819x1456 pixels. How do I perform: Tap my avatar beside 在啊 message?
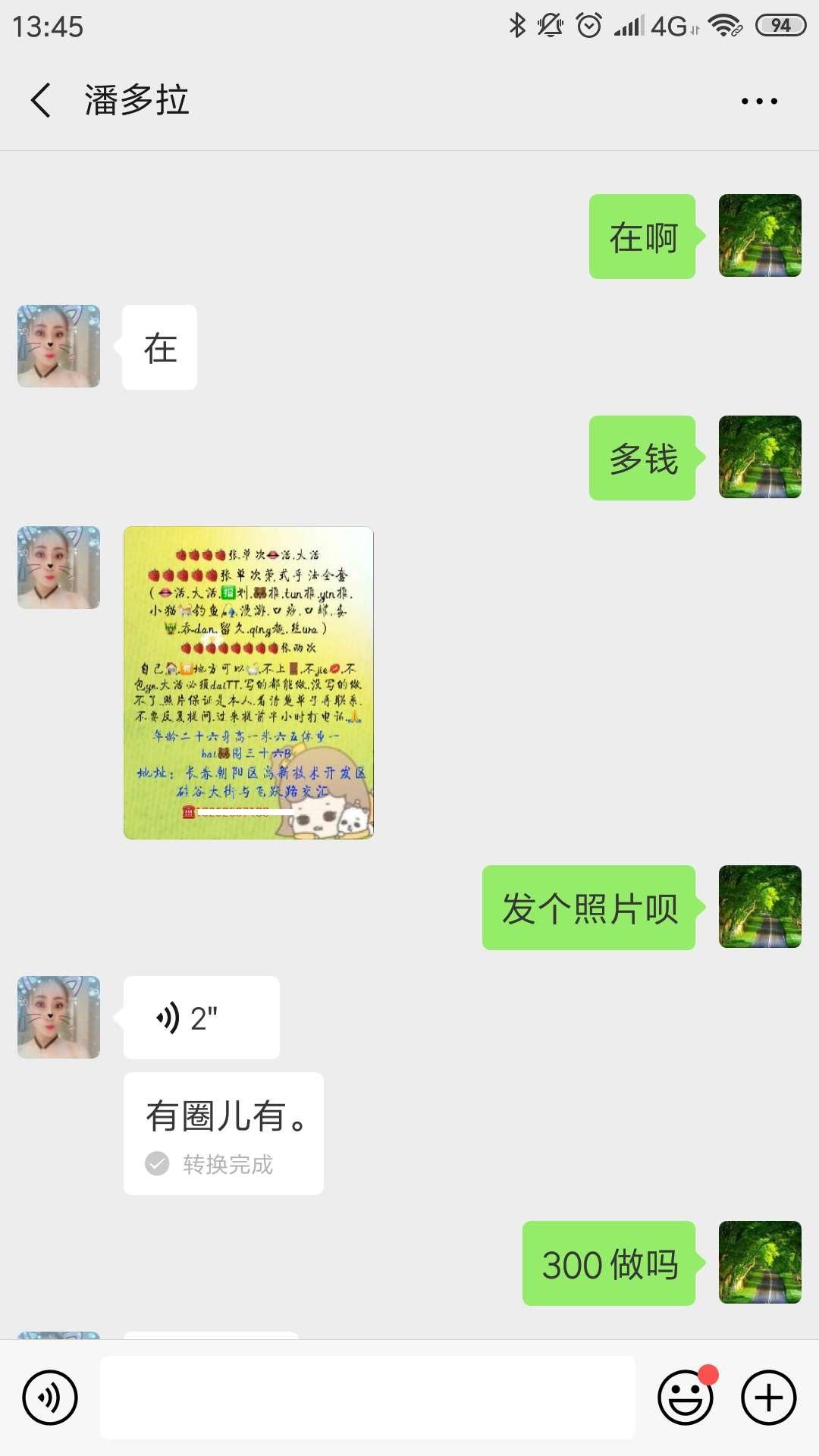(x=760, y=236)
